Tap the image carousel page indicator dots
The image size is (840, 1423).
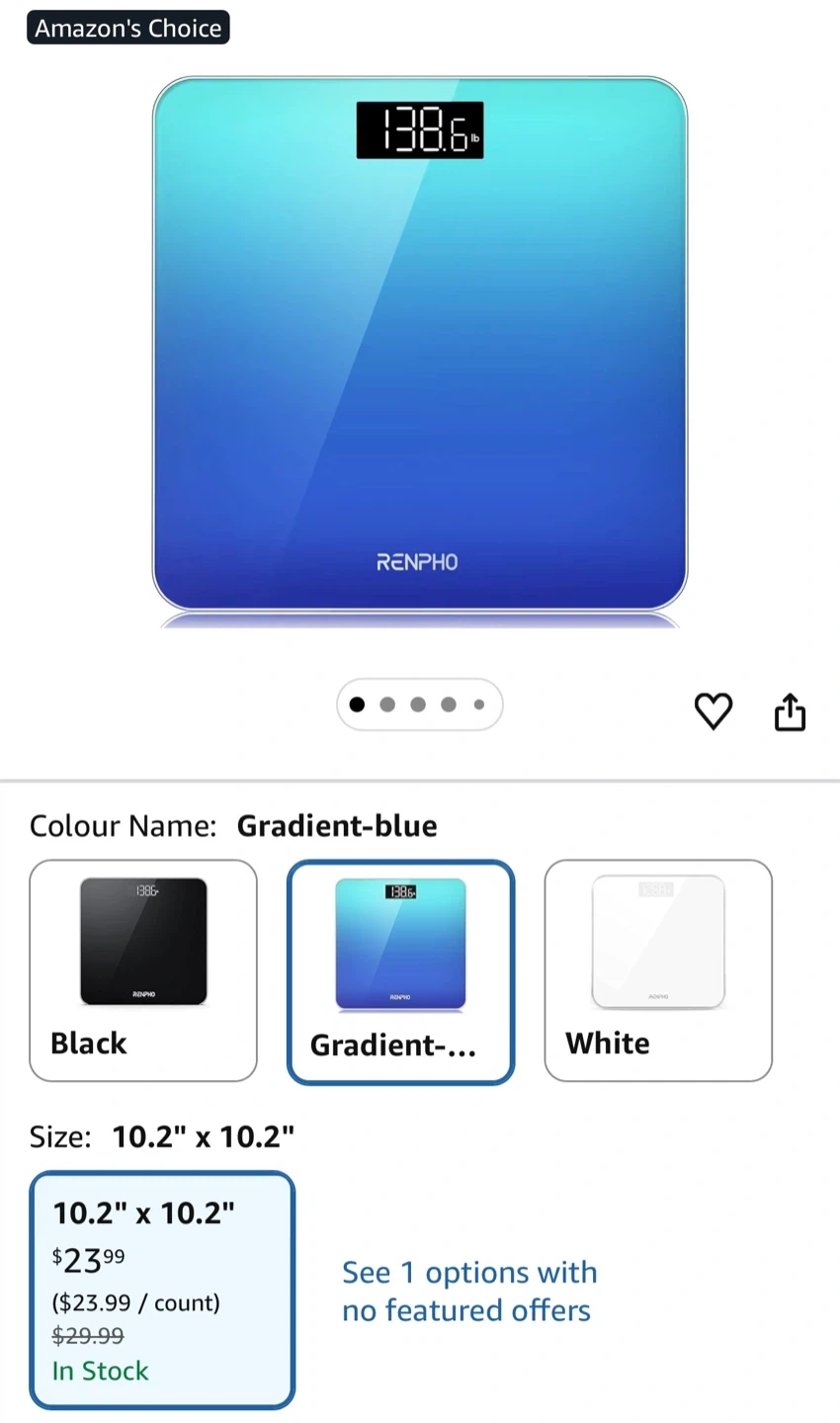pyautogui.click(x=419, y=705)
